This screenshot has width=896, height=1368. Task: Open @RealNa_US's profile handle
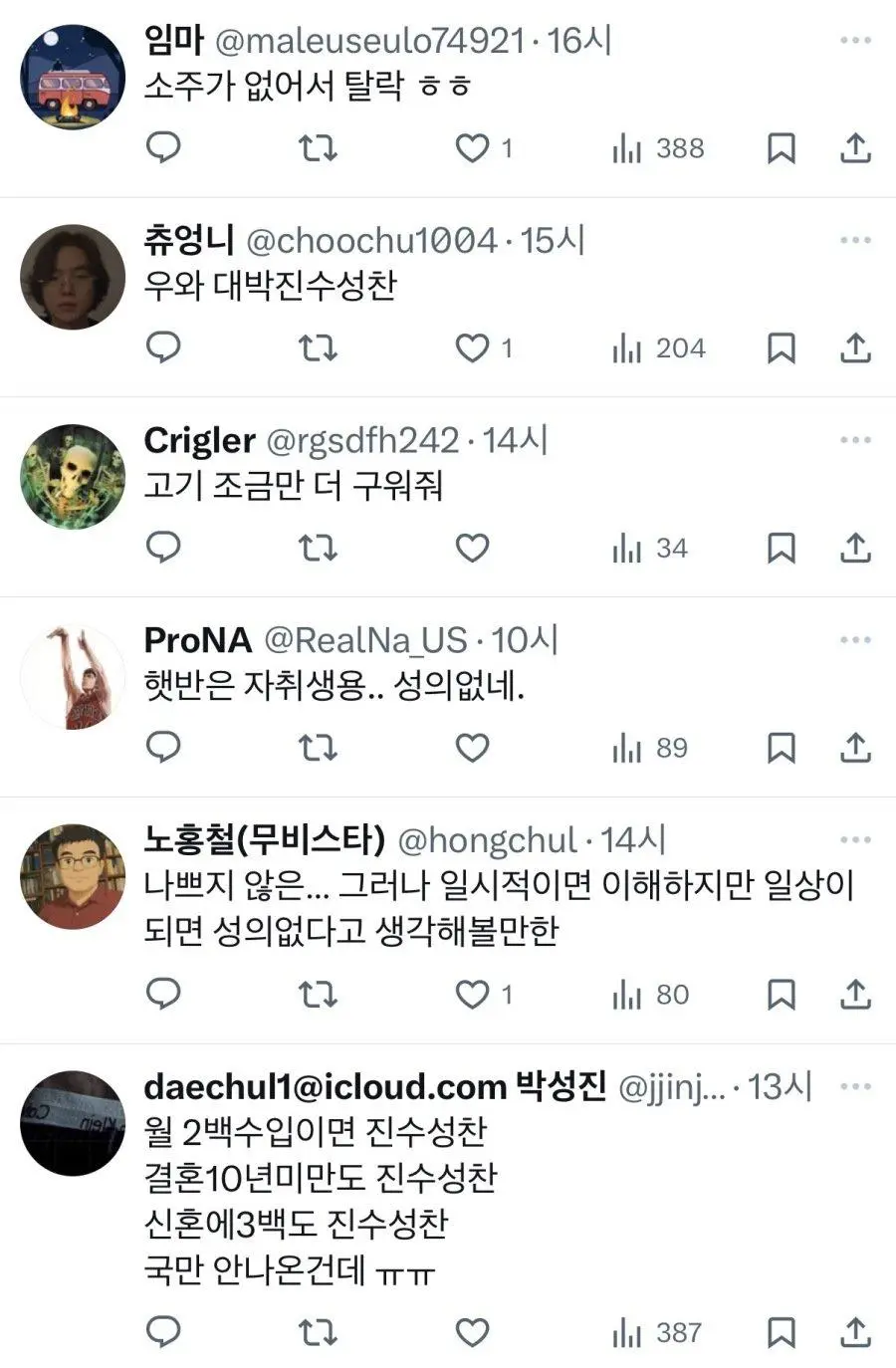[368, 640]
